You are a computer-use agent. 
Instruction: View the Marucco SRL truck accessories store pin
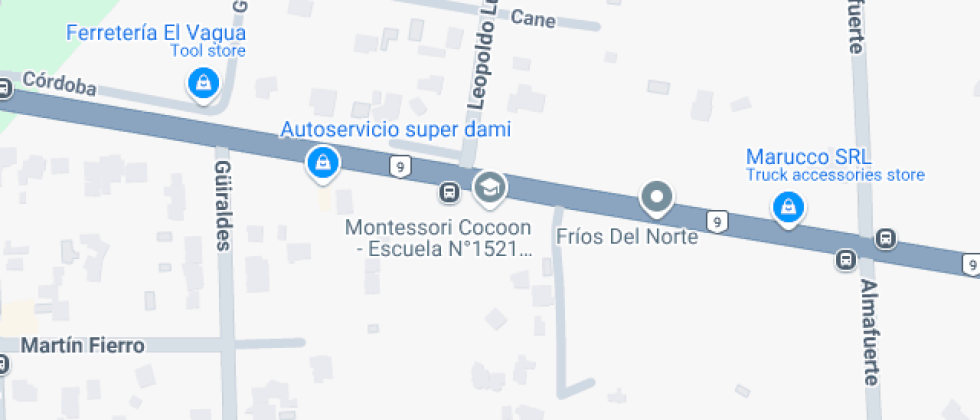(789, 207)
